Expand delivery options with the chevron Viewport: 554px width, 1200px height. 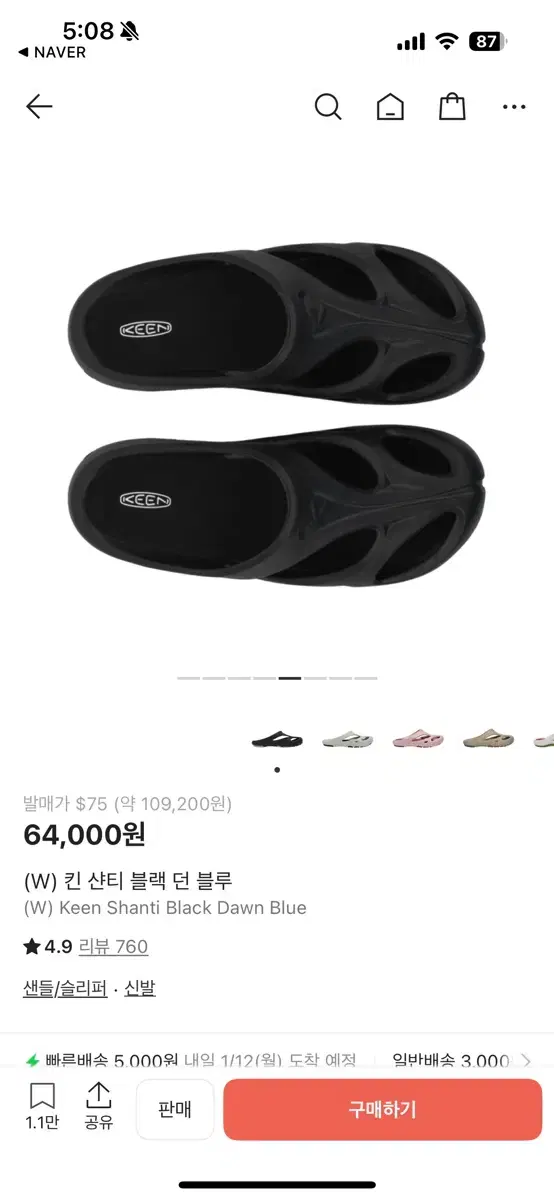[527, 1061]
